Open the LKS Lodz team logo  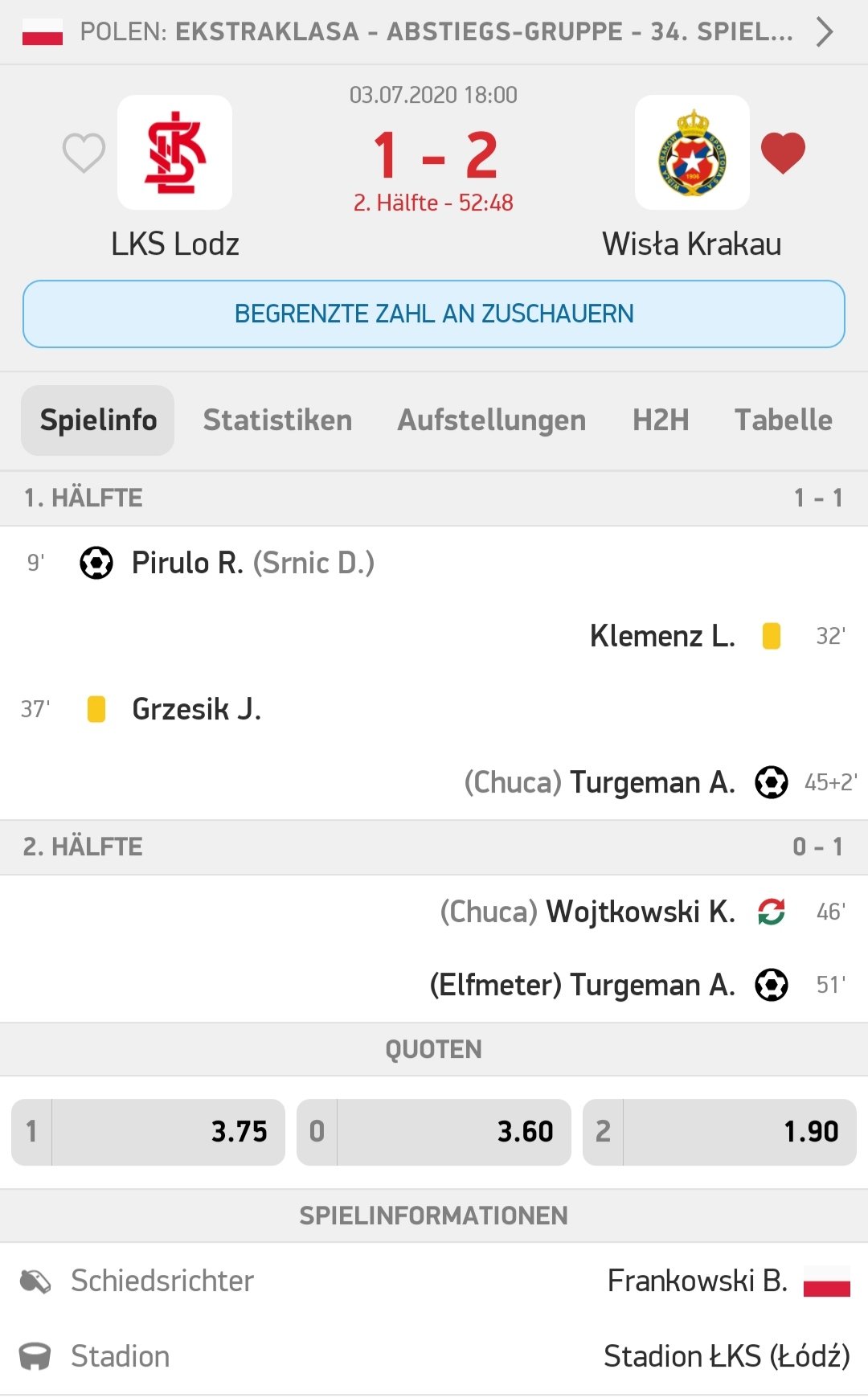(175, 153)
